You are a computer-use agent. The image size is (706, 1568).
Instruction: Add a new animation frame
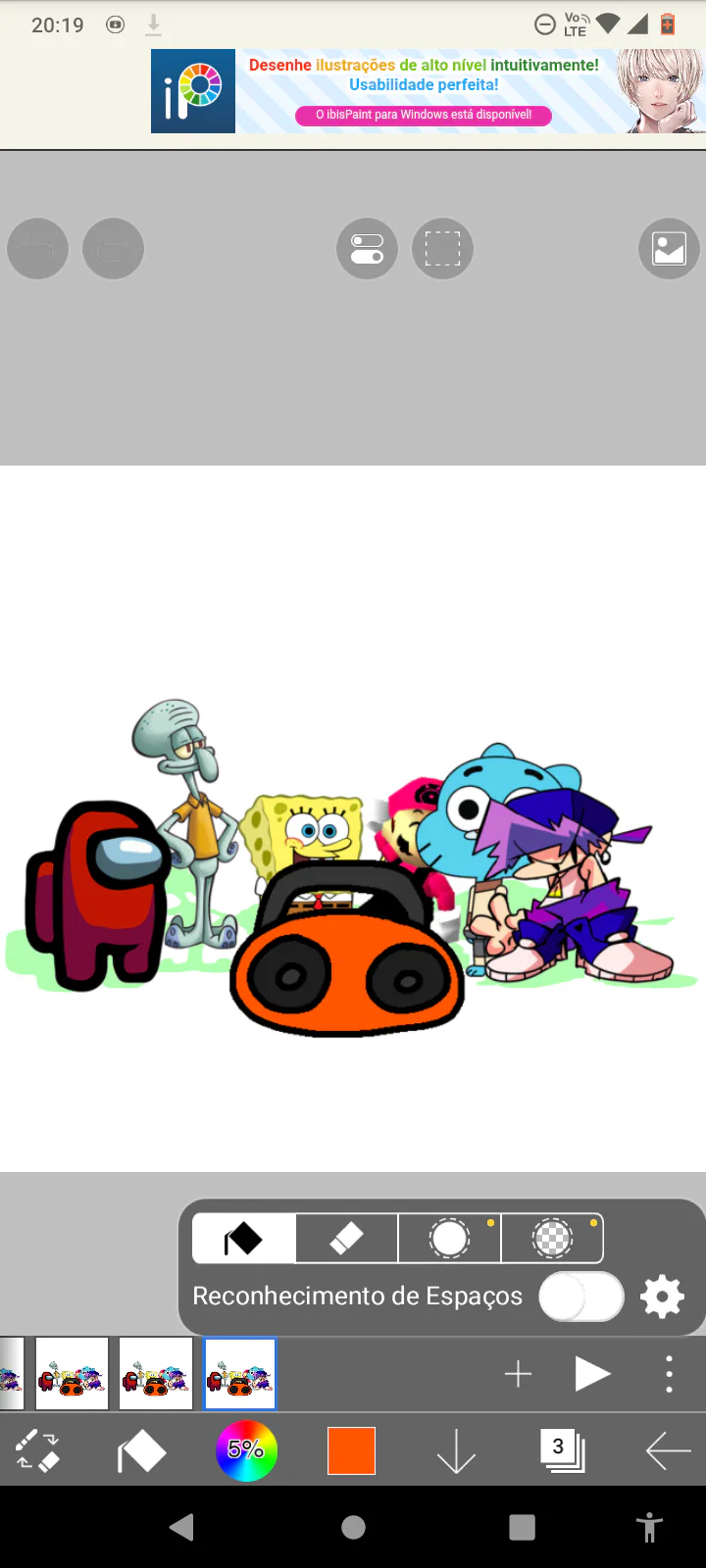click(x=518, y=1374)
